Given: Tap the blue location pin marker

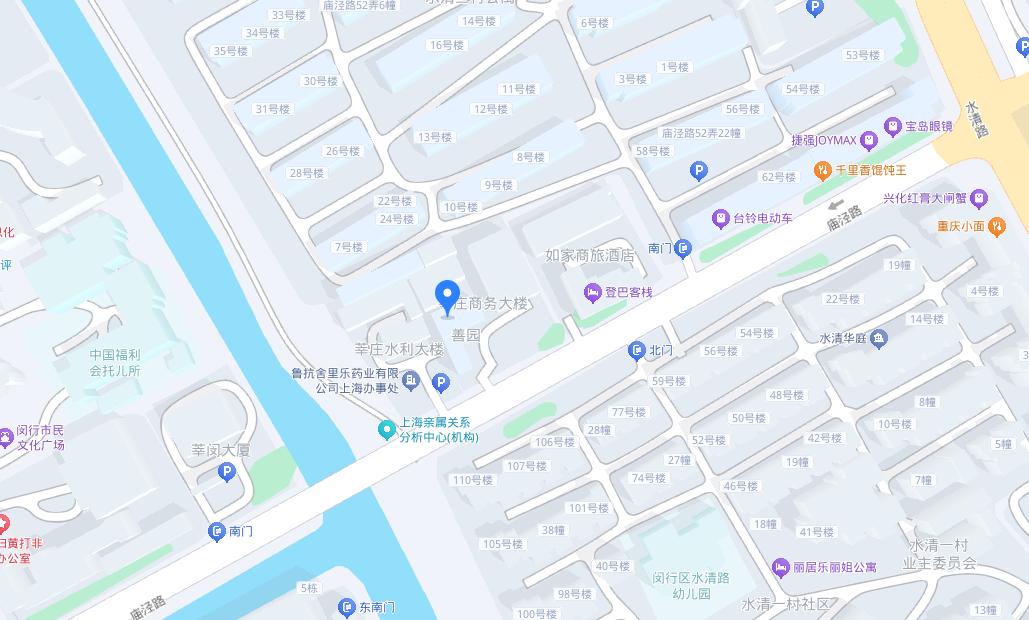Looking at the screenshot, I should [447, 296].
